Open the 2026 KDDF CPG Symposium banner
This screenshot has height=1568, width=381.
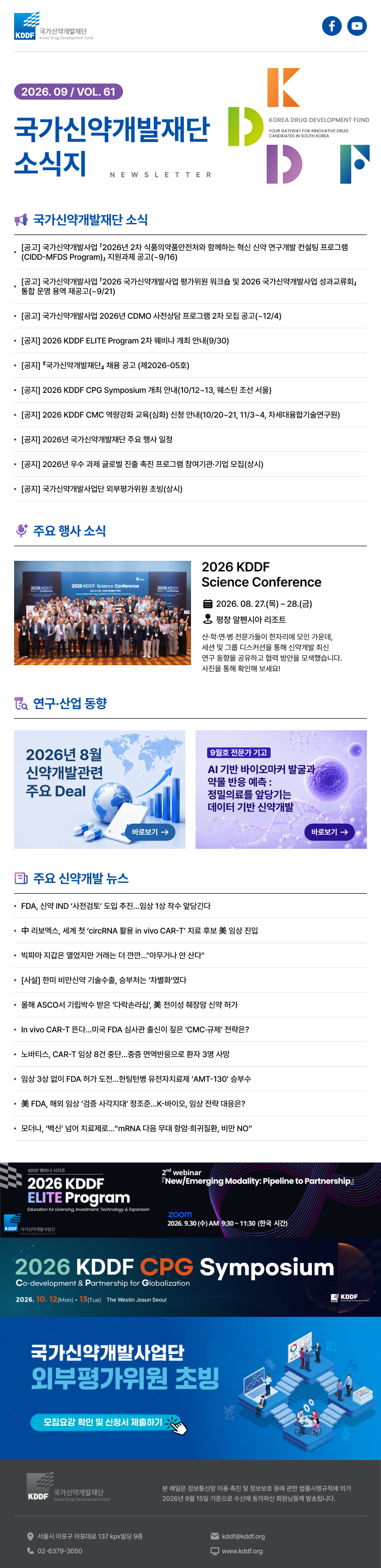click(190, 1277)
